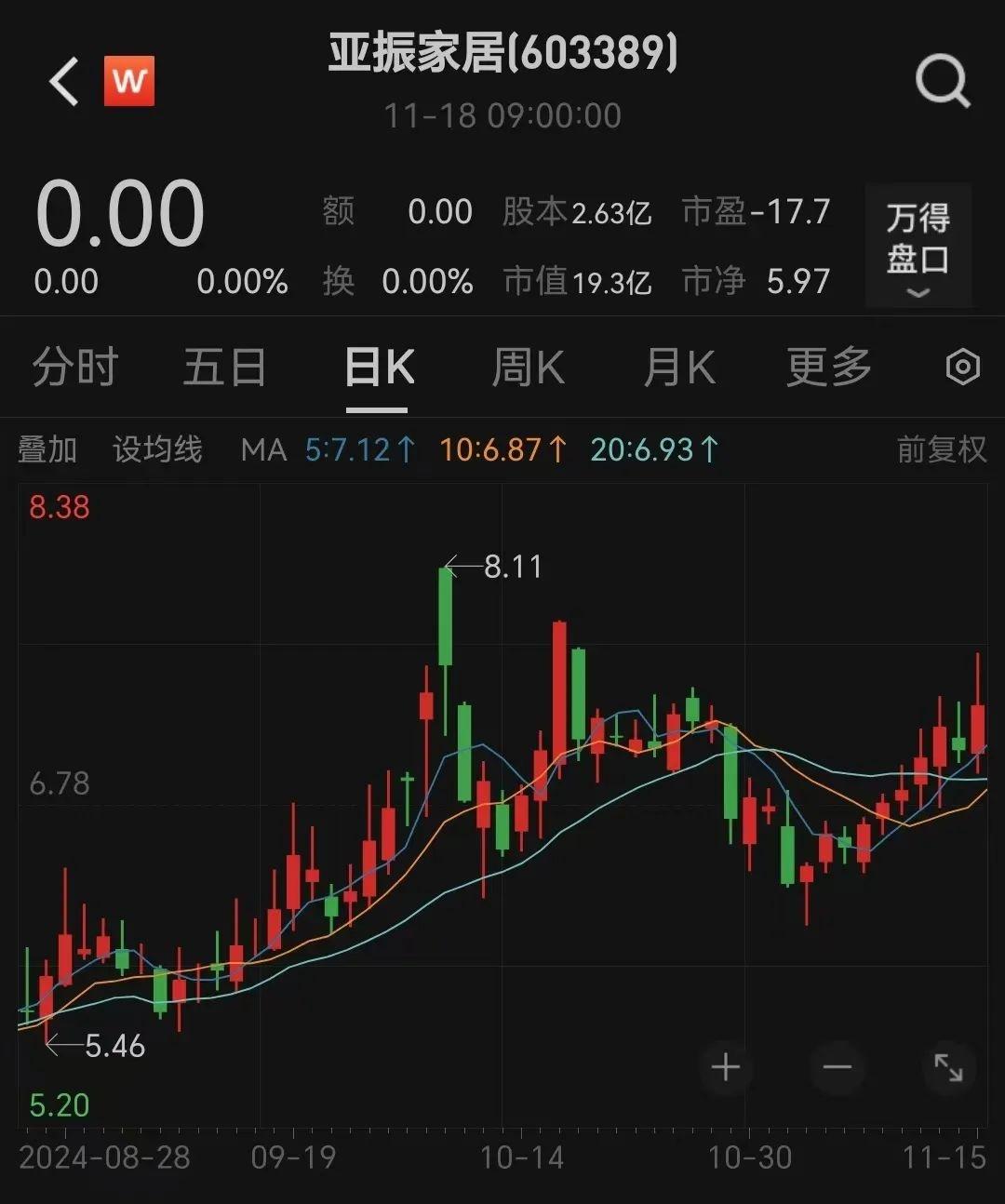This screenshot has width=1005, height=1204.
Task: Toggle the 叠加 overlay option
Action: 47,449
